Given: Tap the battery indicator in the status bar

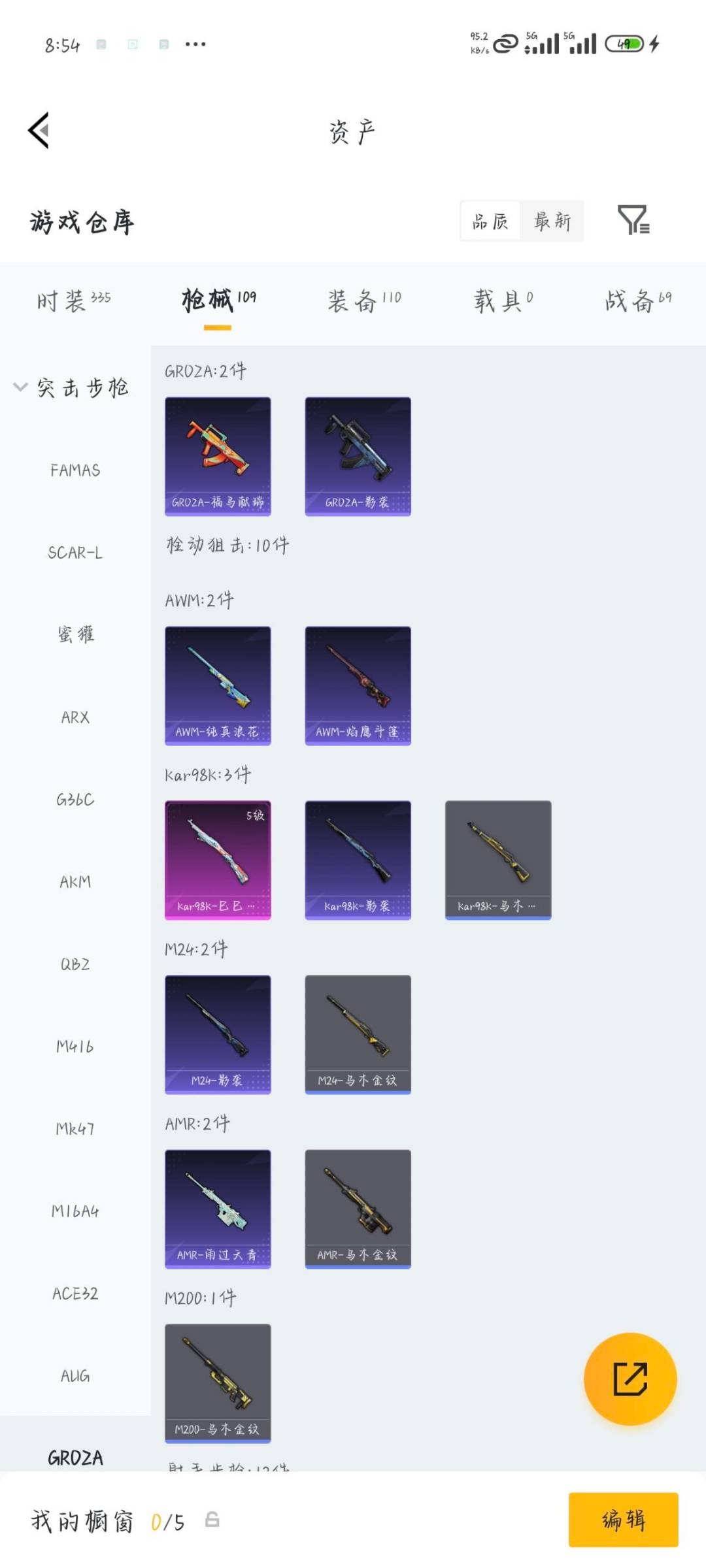Looking at the screenshot, I should click(x=624, y=43).
